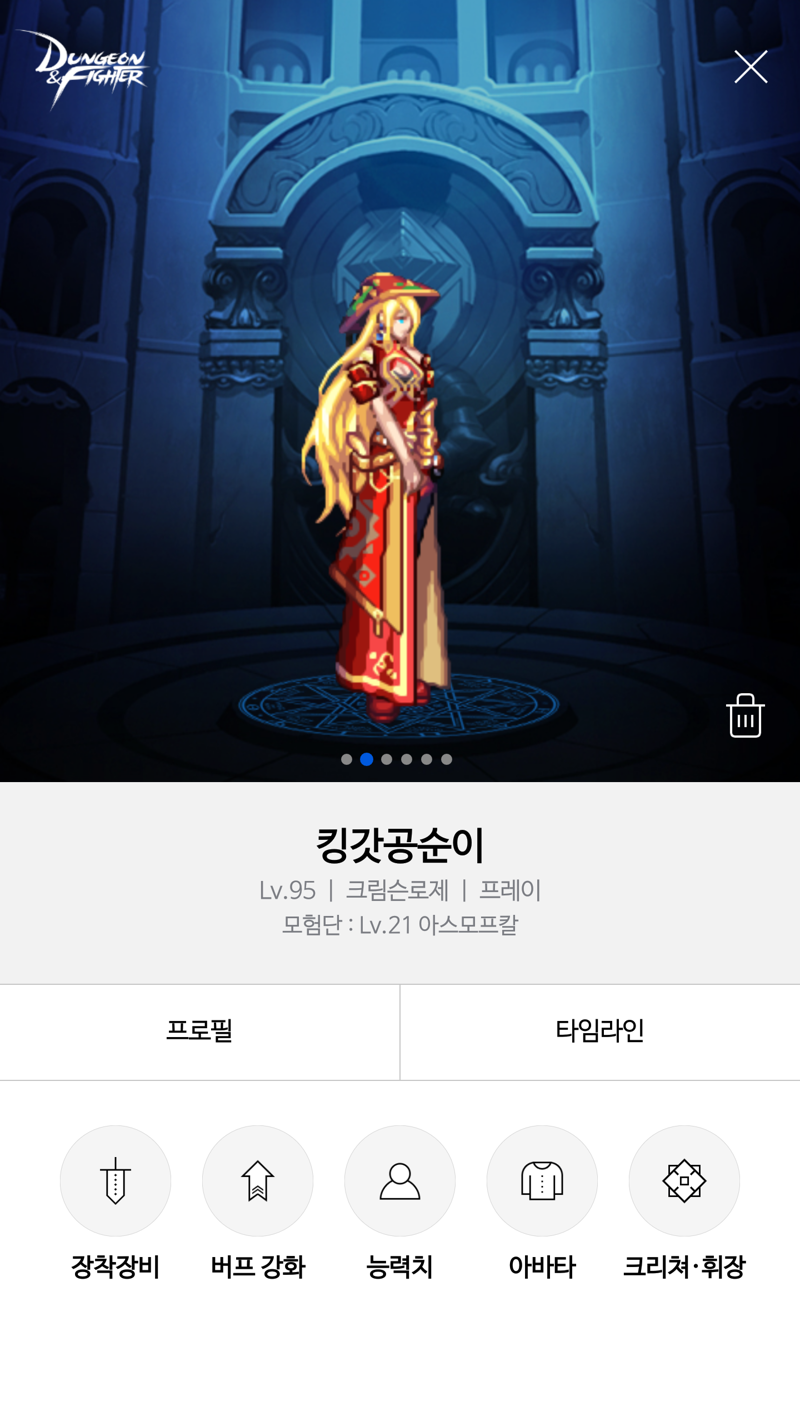
Task: Switch to the 타임라인 tab
Action: (x=600, y=1031)
